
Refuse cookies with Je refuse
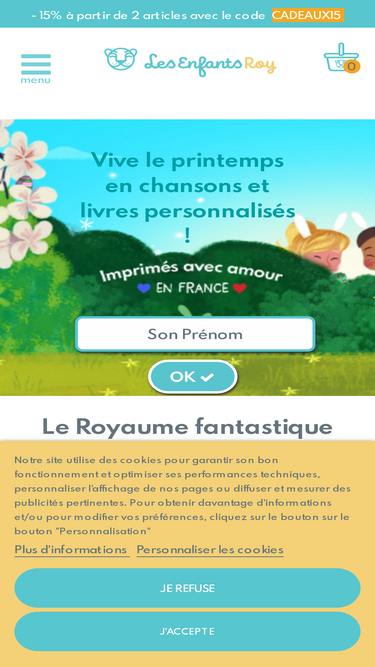pyautogui.click(x=188, y=588)
